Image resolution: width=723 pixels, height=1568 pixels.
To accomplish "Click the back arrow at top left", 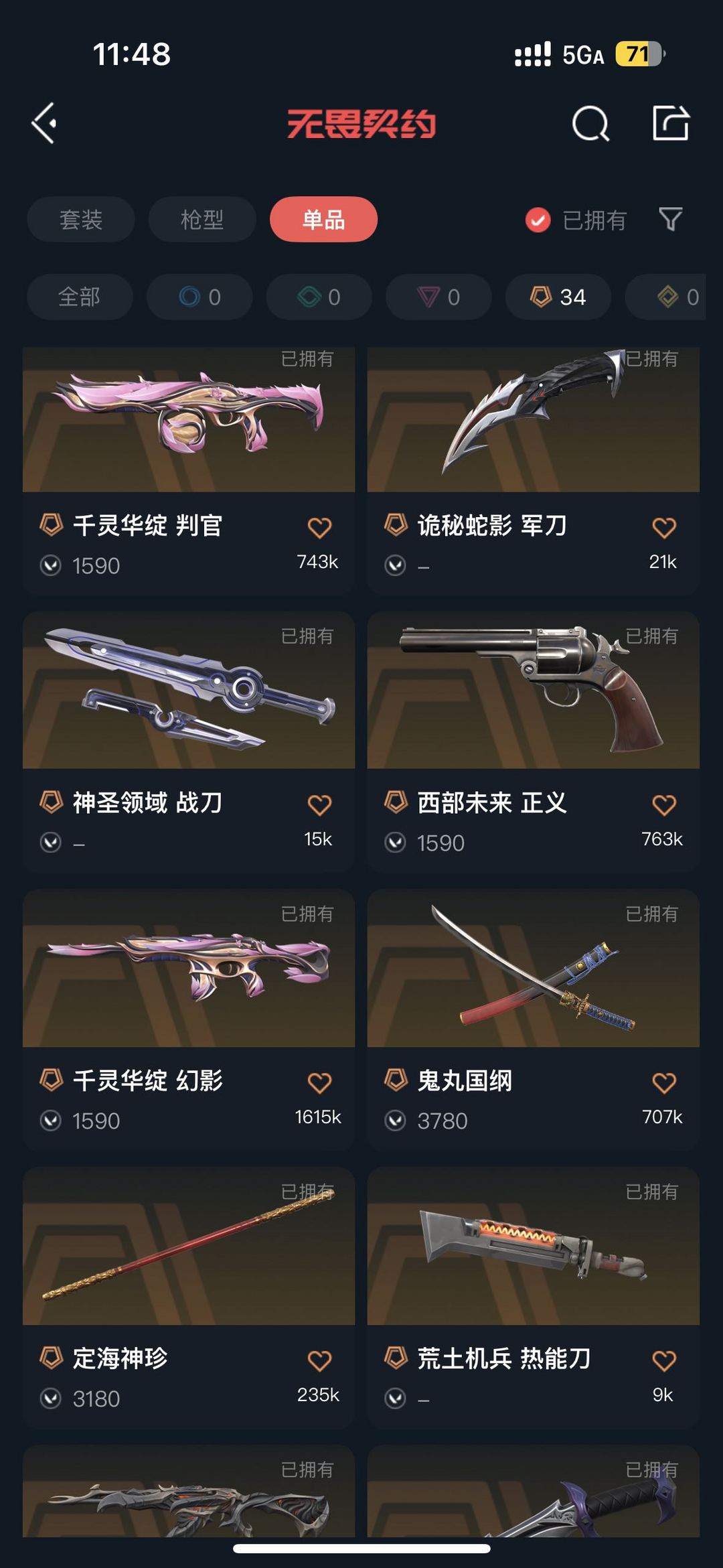I will pos(44,123).
